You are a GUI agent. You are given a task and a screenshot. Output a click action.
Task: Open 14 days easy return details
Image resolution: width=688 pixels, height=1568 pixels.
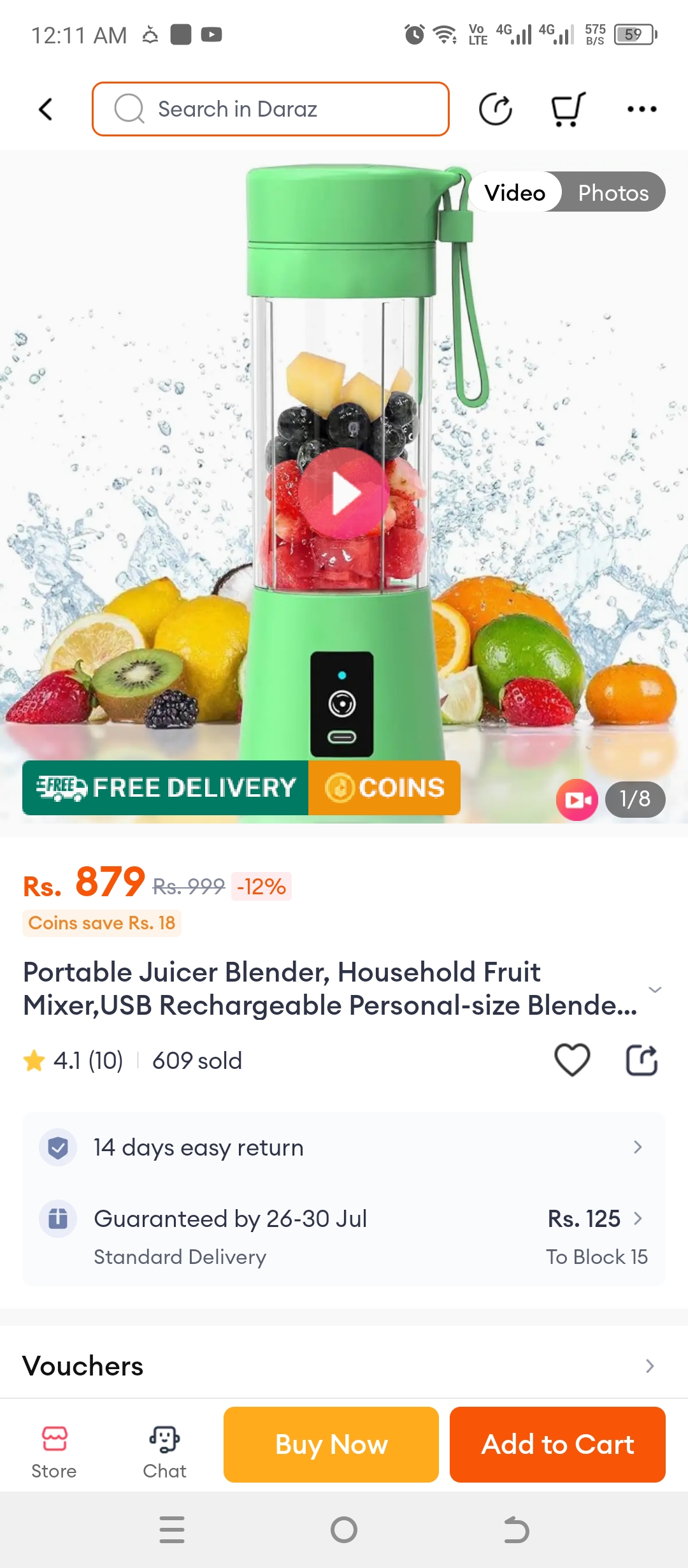[x=344, y=1147]
